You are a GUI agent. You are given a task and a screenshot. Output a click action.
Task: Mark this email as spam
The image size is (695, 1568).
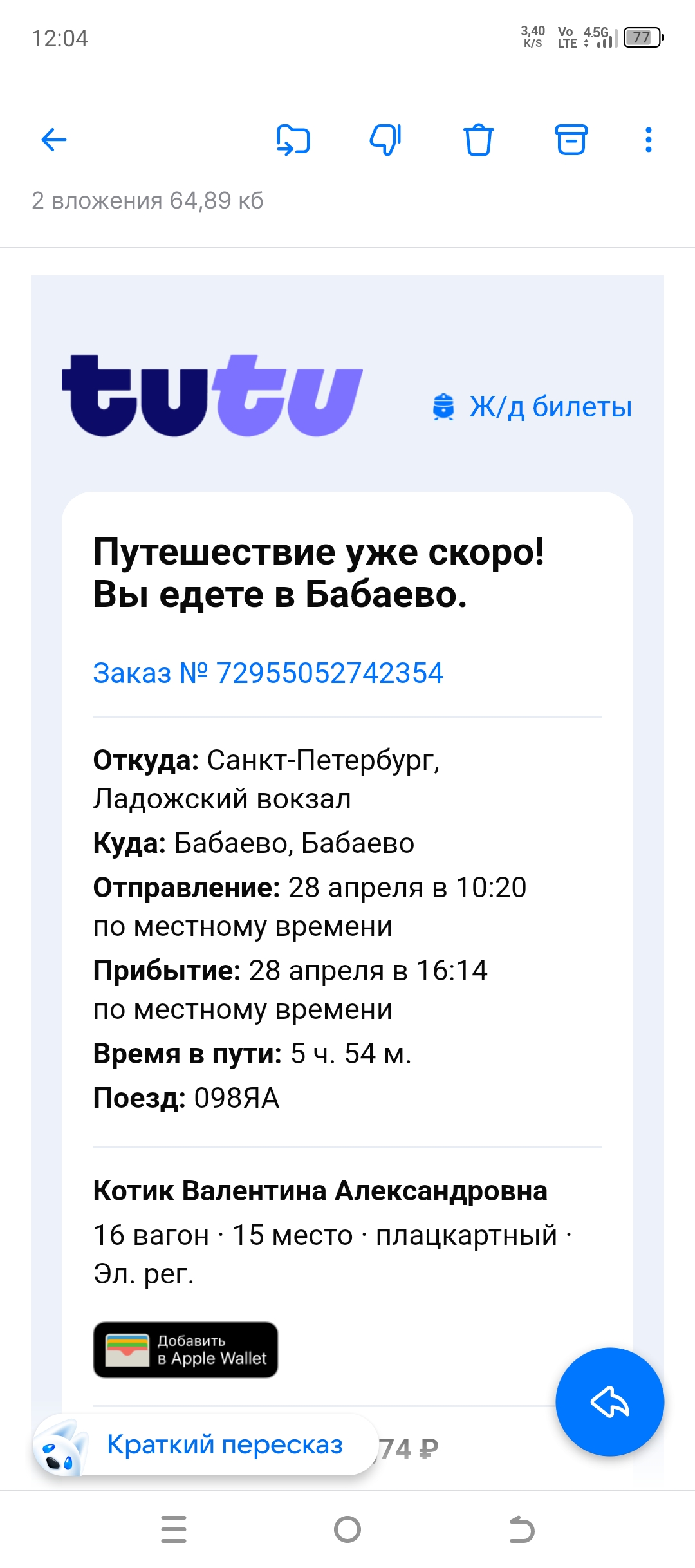pos(385,140)
